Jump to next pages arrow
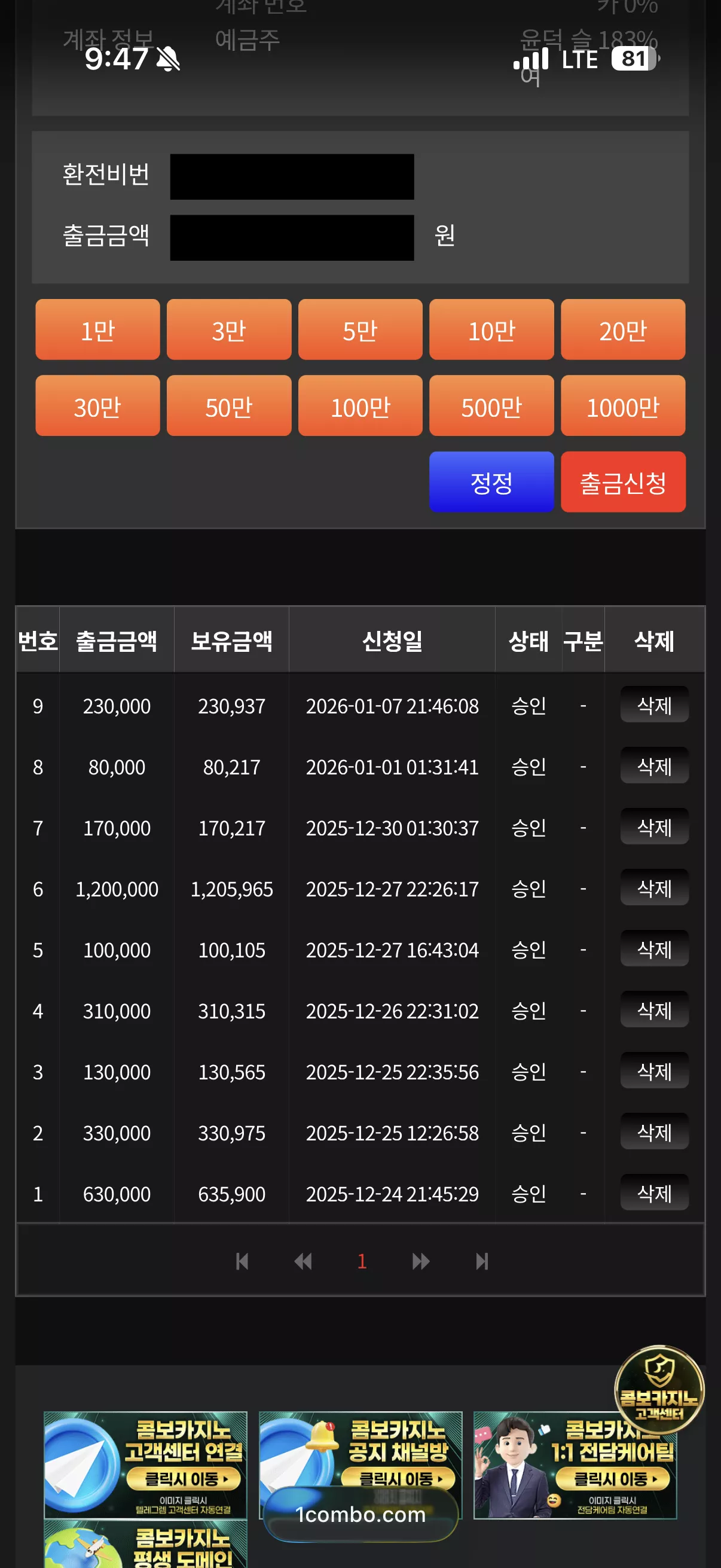721x1568 pixels. tap(421, 1261)
